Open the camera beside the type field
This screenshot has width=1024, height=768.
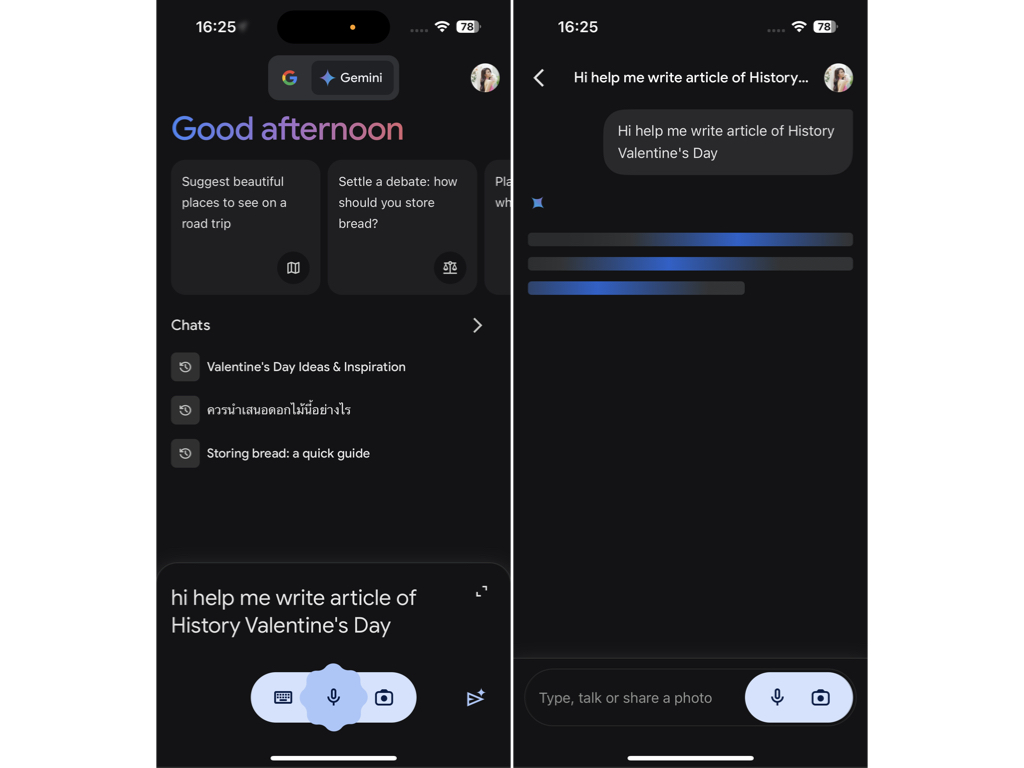tap(820, 698)
